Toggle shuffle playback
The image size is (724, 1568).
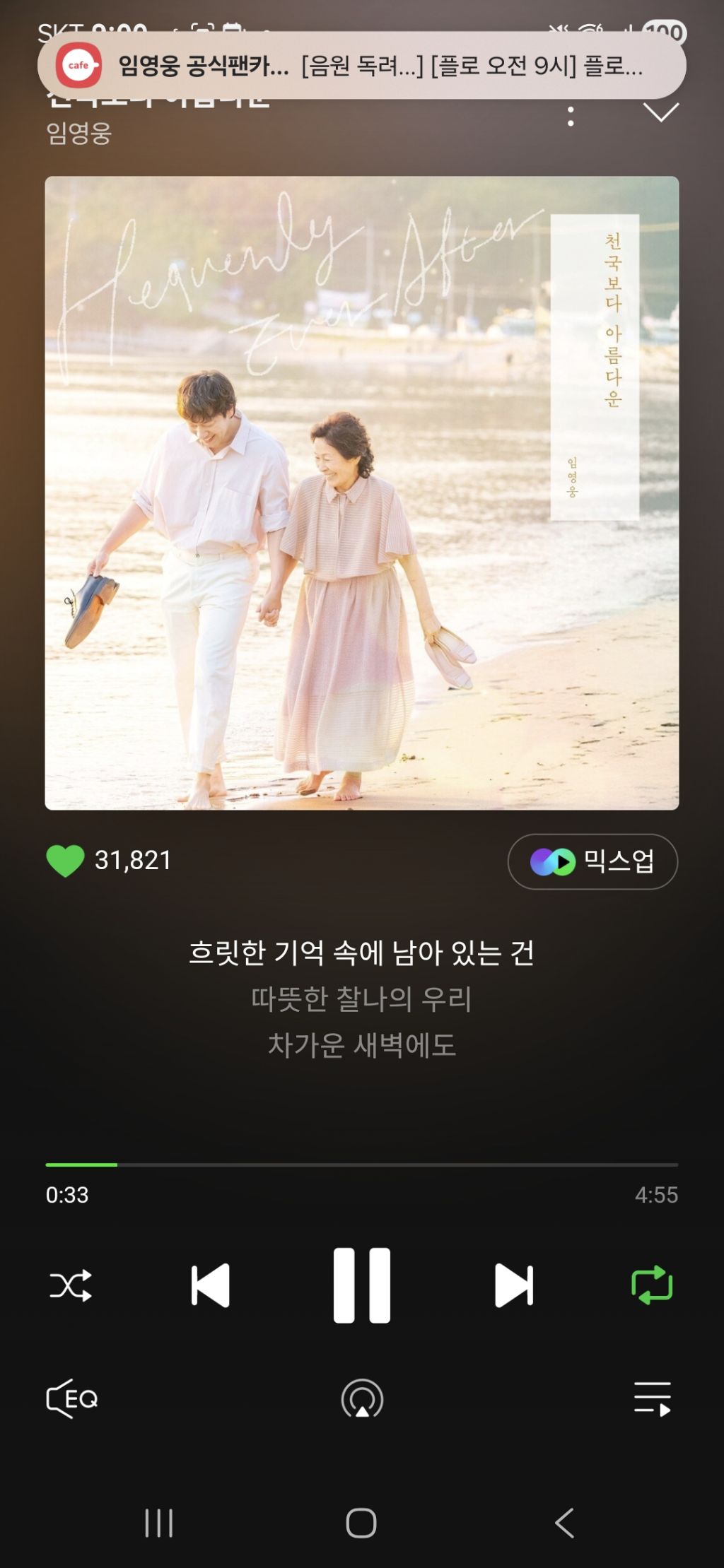tap(71, 1285)
